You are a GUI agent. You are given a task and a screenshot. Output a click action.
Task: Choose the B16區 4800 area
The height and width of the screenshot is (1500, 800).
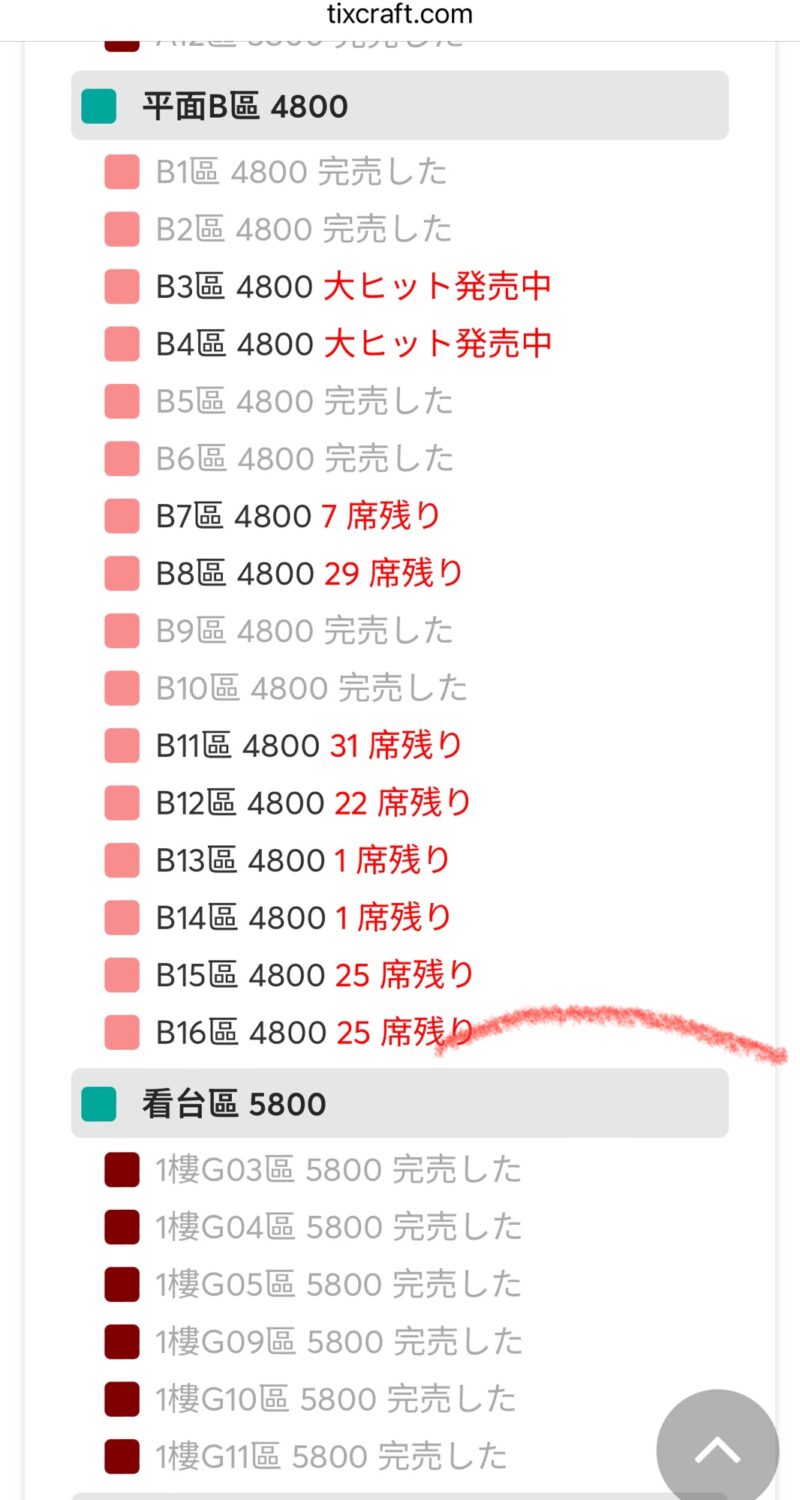click(314, 1032)
